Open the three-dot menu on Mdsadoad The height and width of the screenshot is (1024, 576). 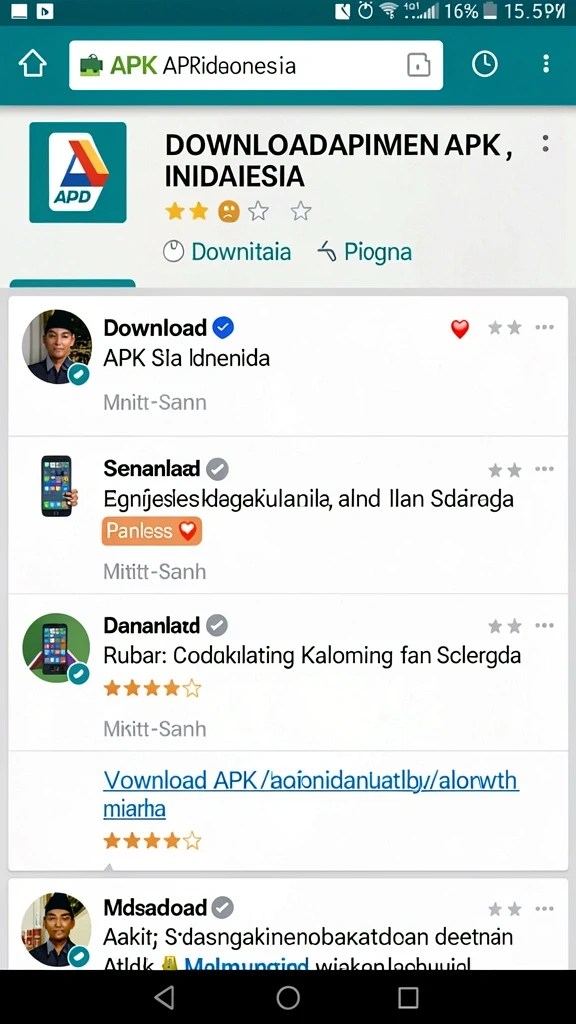pos(545,908)
